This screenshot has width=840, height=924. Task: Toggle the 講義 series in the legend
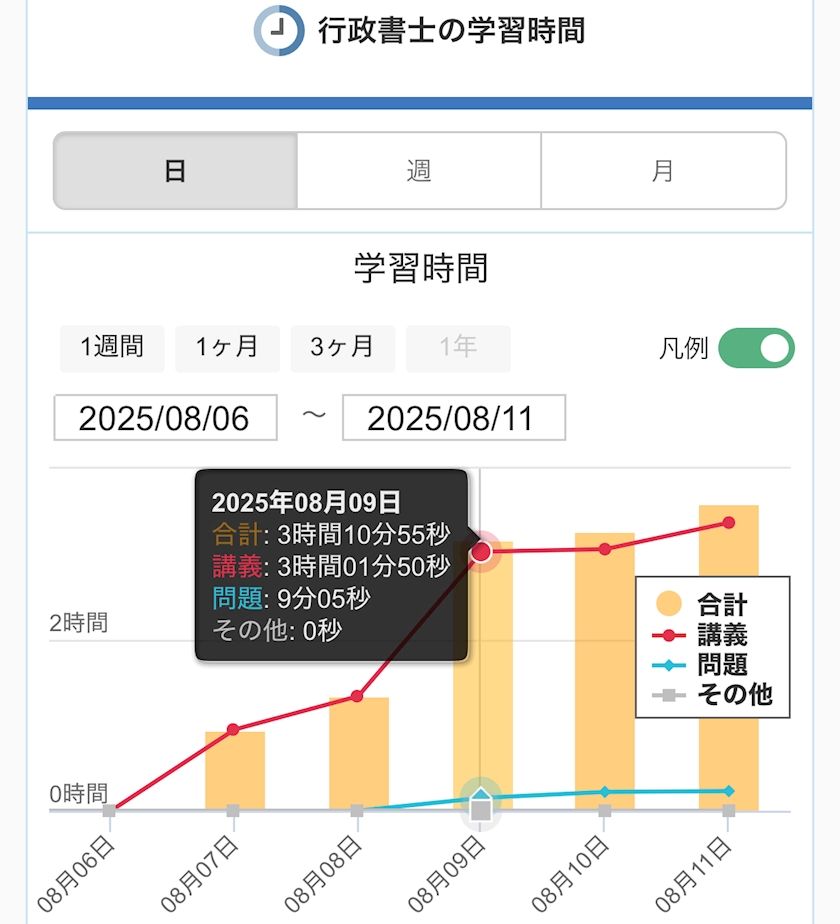[711, 635]
